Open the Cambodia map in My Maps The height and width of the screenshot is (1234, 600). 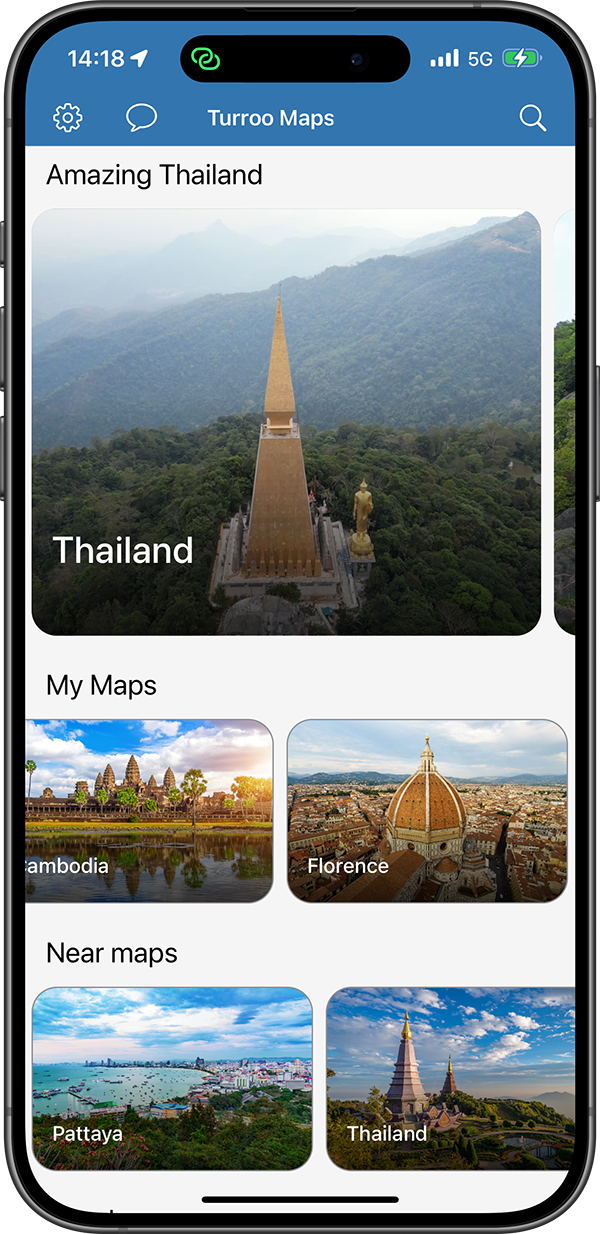pyautogui.click(x=149, y=810)
